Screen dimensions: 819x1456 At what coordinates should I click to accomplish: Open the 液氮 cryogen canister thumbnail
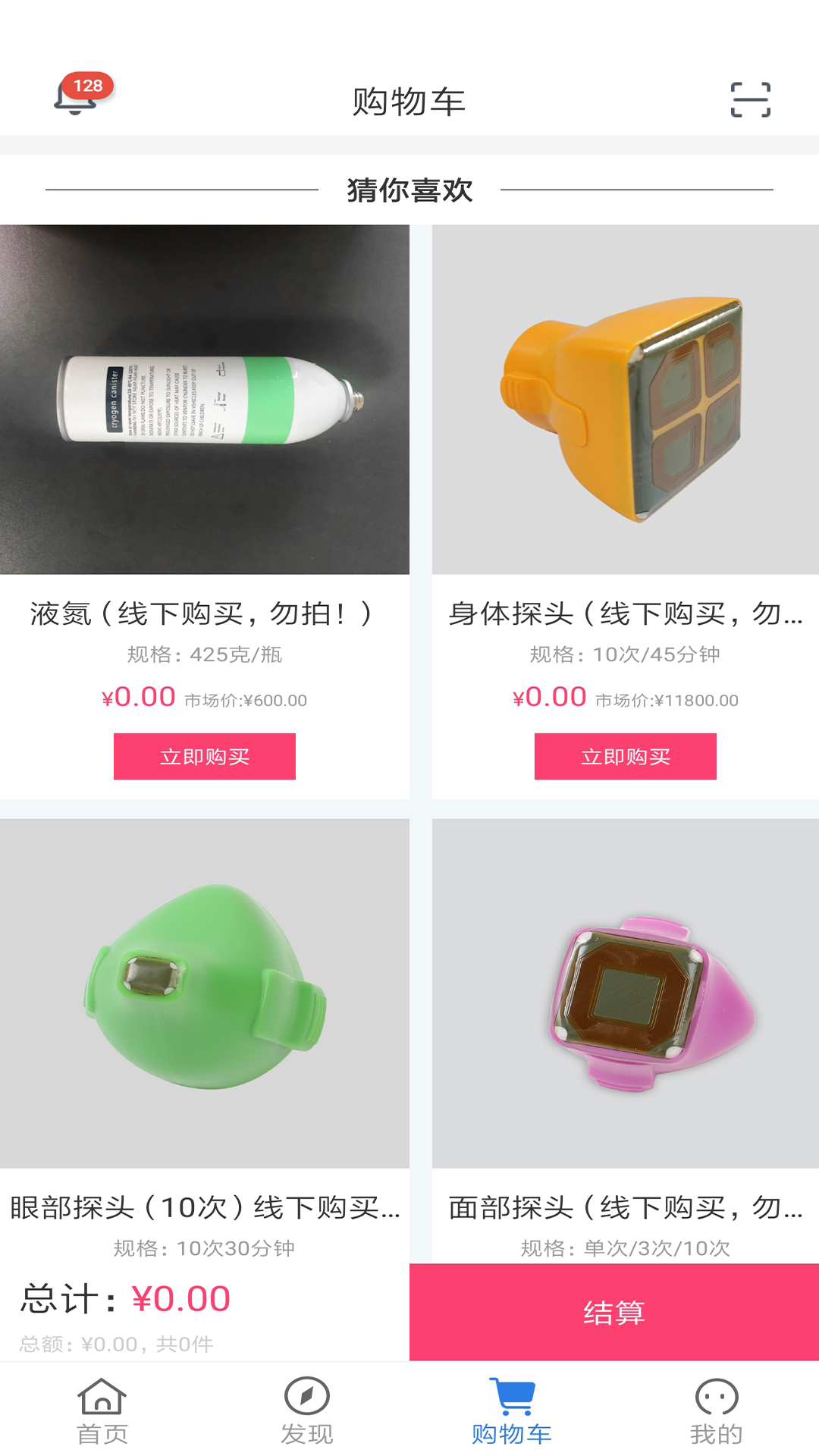[204, 400]
